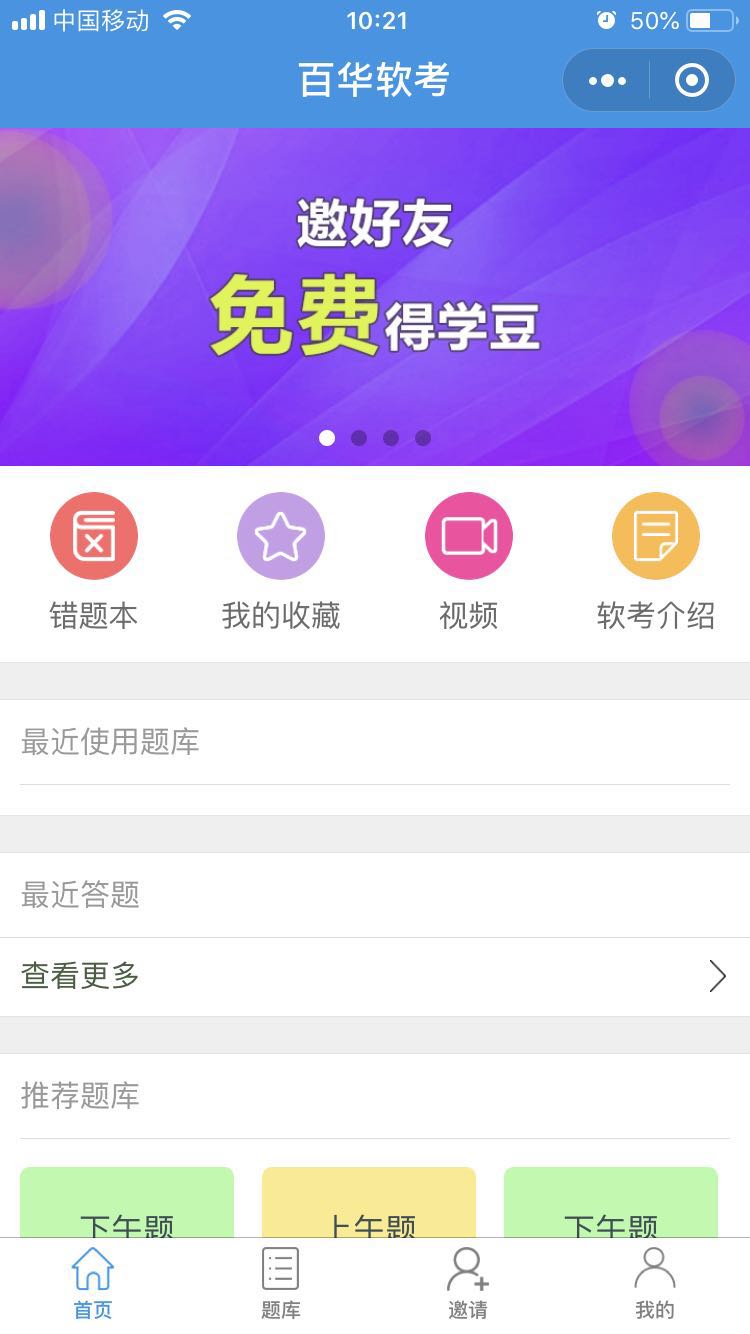Image resolution: width=750 pixels, height=1334 pixels.
Task: Expand 查看更多 to see more answers
Action: point(375,976)
